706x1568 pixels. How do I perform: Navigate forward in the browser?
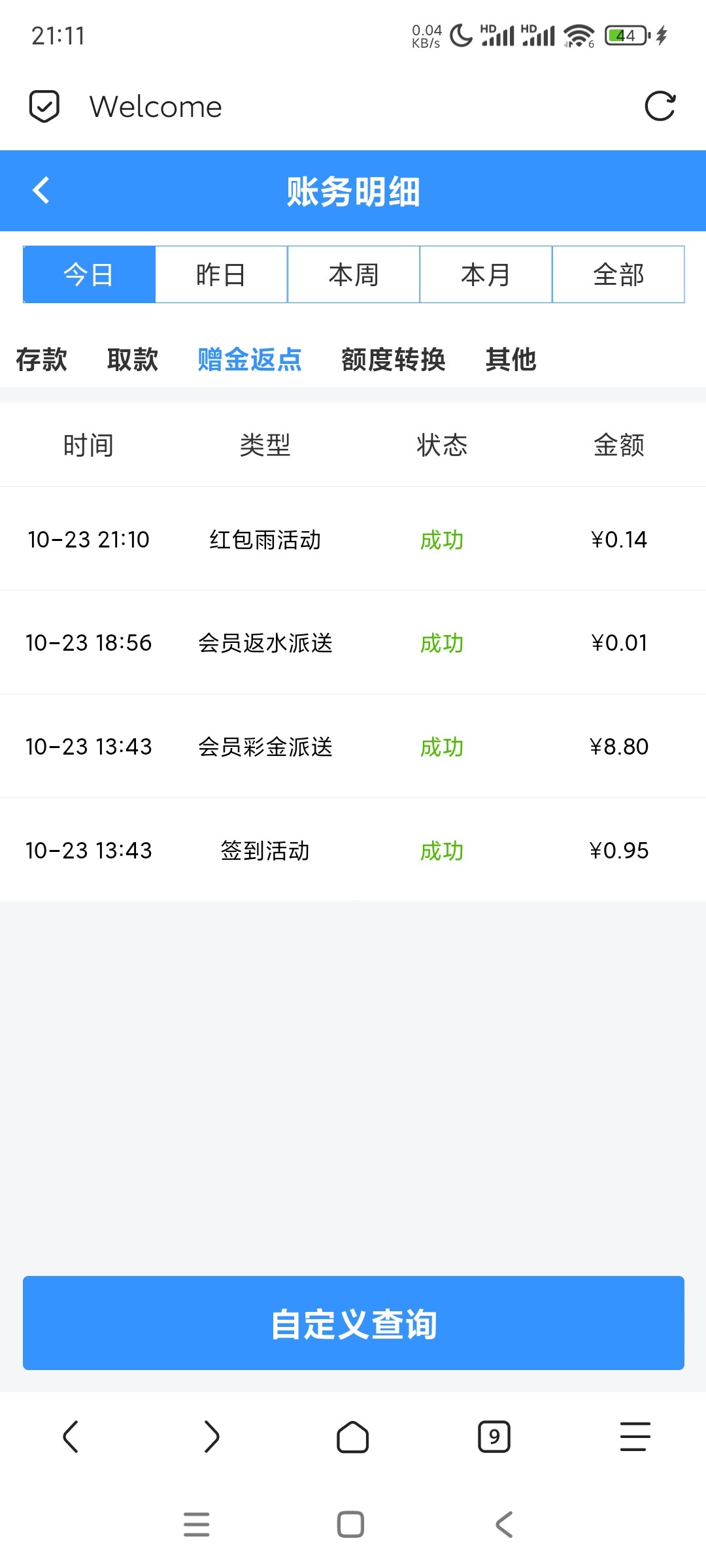[x=212, y=1437]
